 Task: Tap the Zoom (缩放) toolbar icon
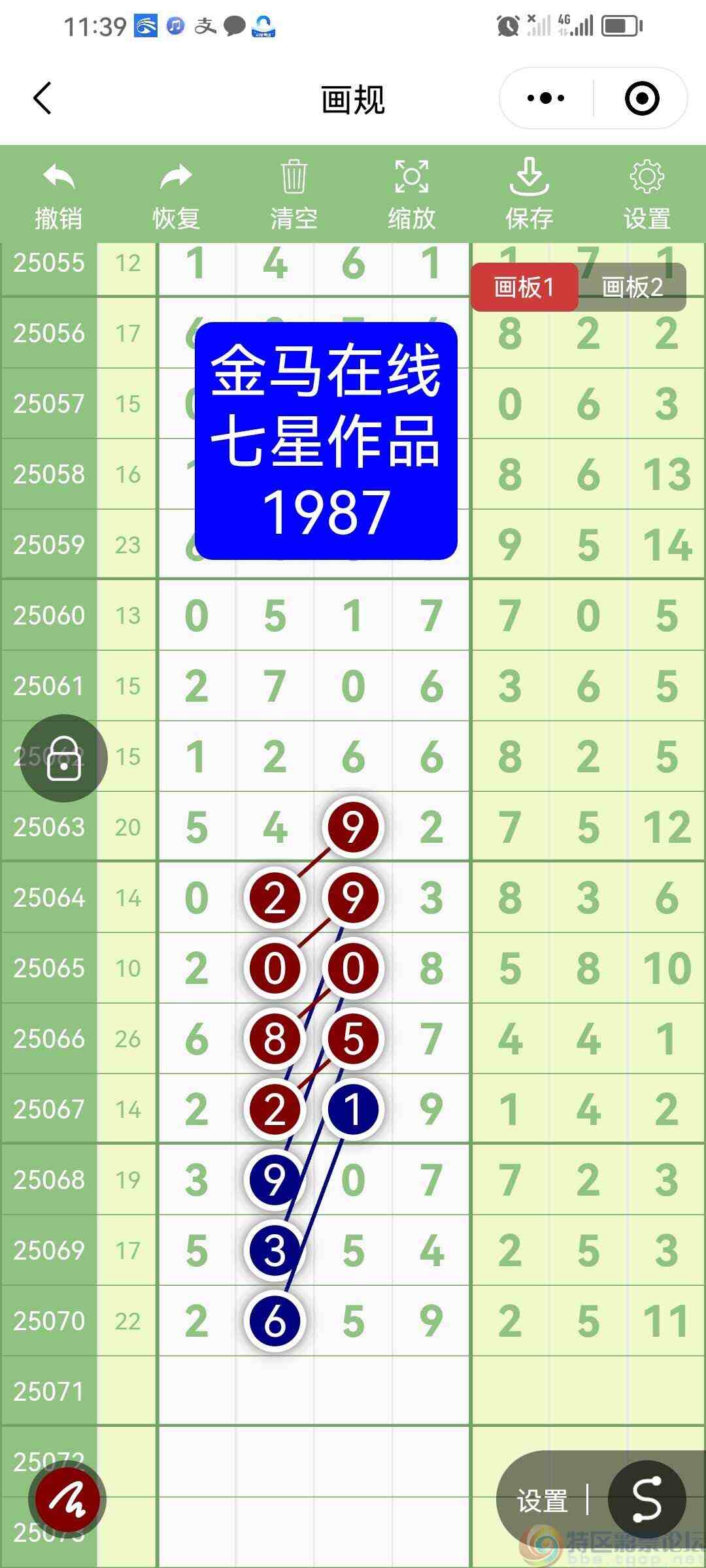[411, 180]
